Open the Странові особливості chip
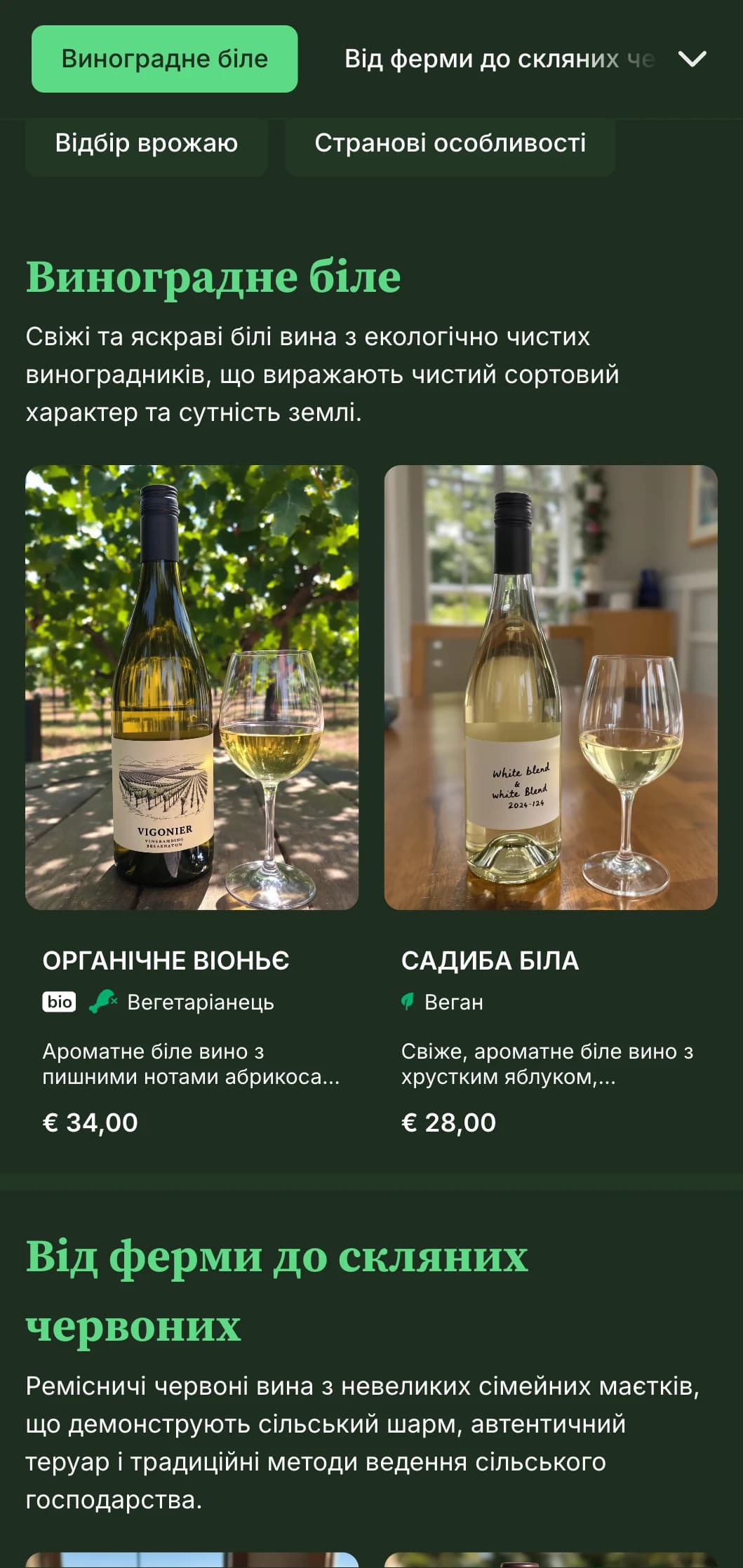 point(450,143)
